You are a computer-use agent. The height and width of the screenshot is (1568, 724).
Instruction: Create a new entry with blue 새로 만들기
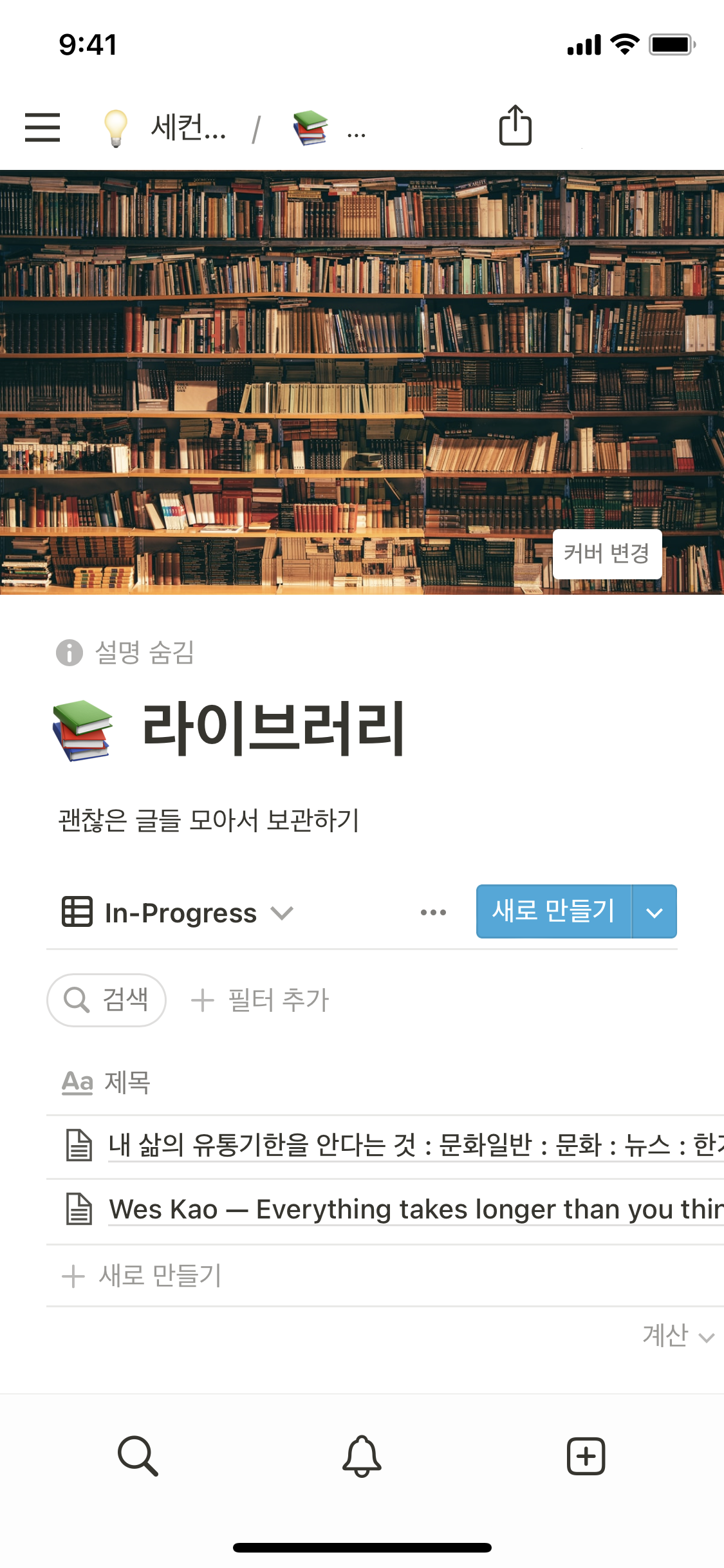pyautogui.click(x=553, y=911)
